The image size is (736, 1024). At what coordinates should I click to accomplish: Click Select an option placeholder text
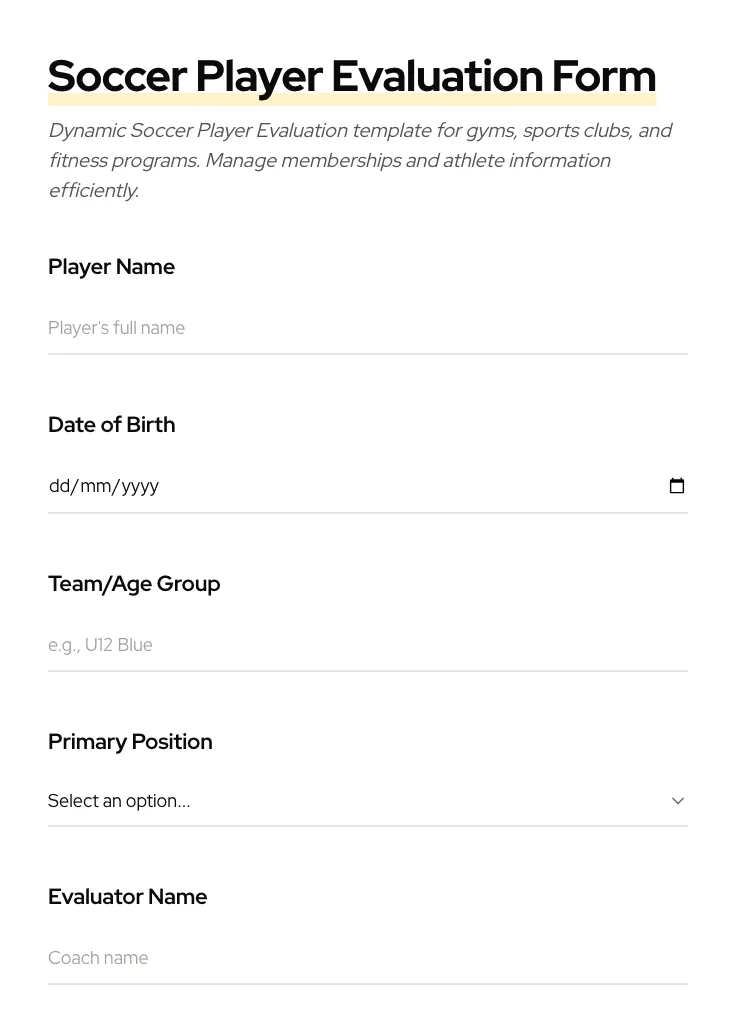119,800
